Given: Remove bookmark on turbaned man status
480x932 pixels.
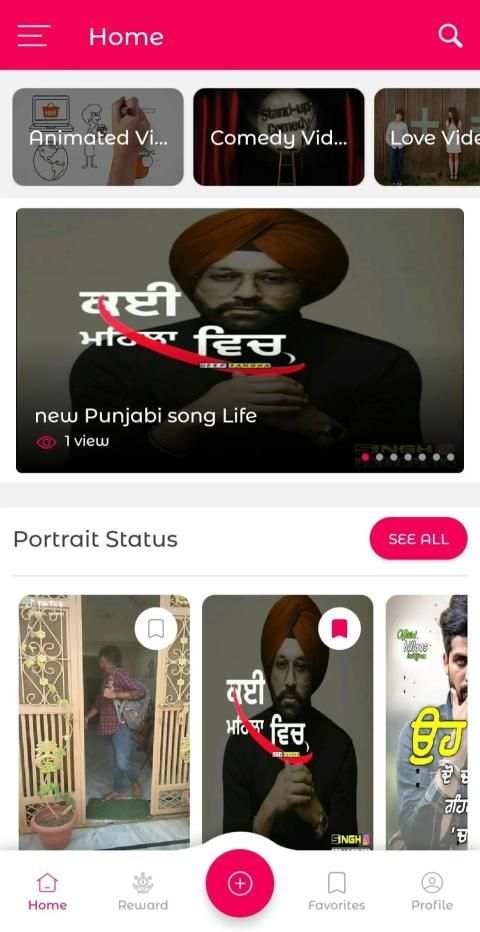Looking at the screenshot, I should 339,628.
